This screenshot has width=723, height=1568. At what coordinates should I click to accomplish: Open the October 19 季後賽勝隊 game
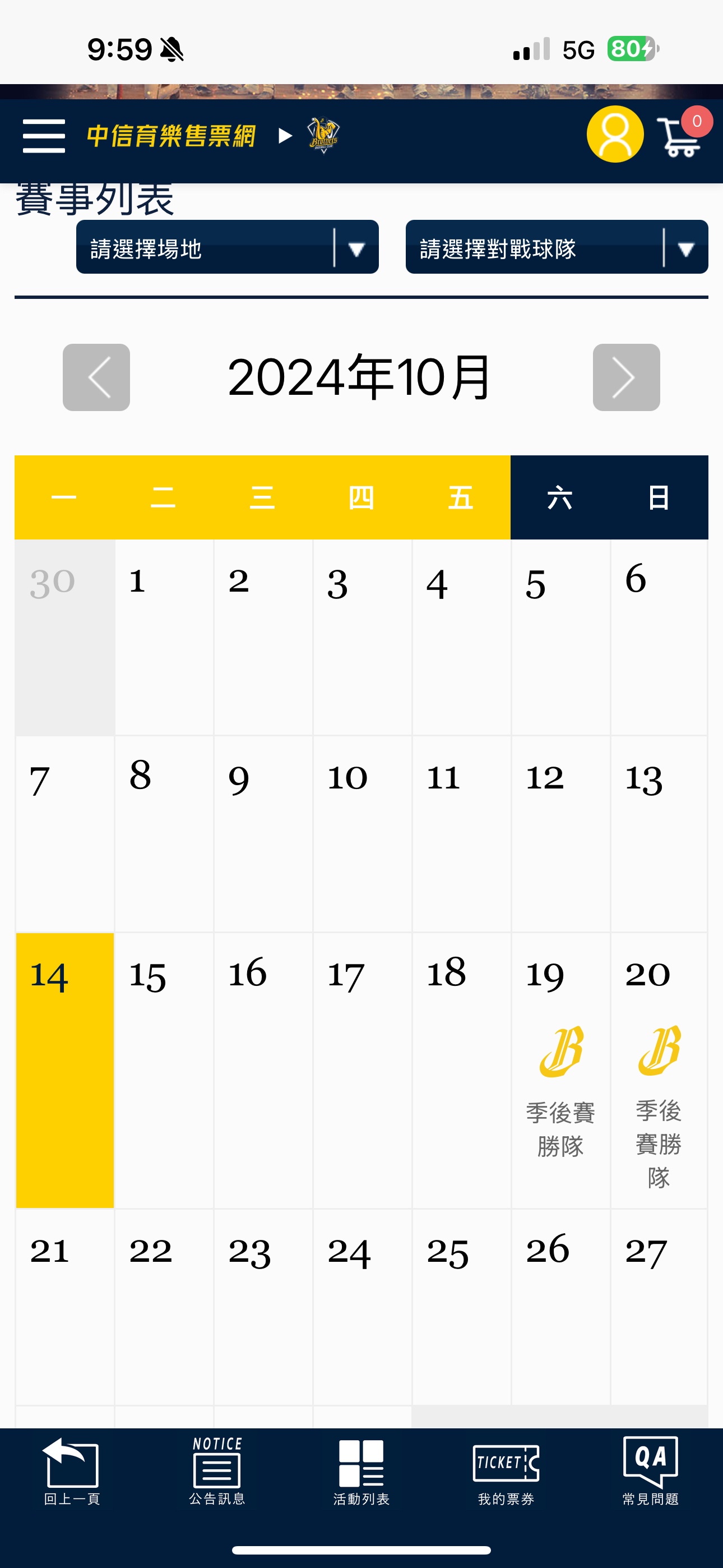[x=560, y=1090]
